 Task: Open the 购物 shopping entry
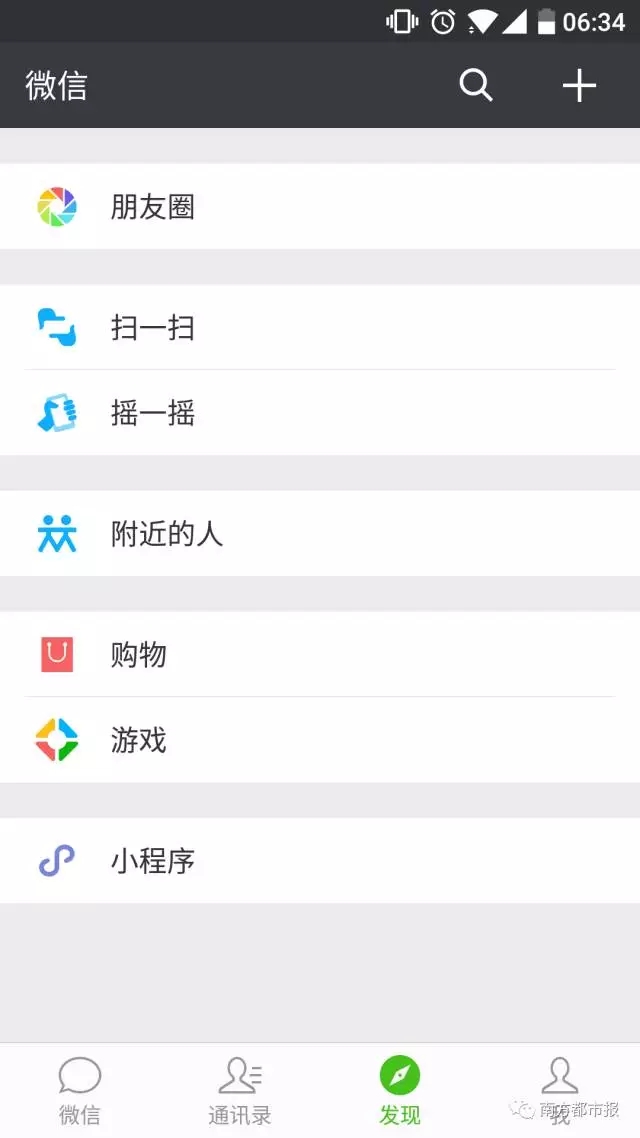pyautogui.click(x=320, y=655)
